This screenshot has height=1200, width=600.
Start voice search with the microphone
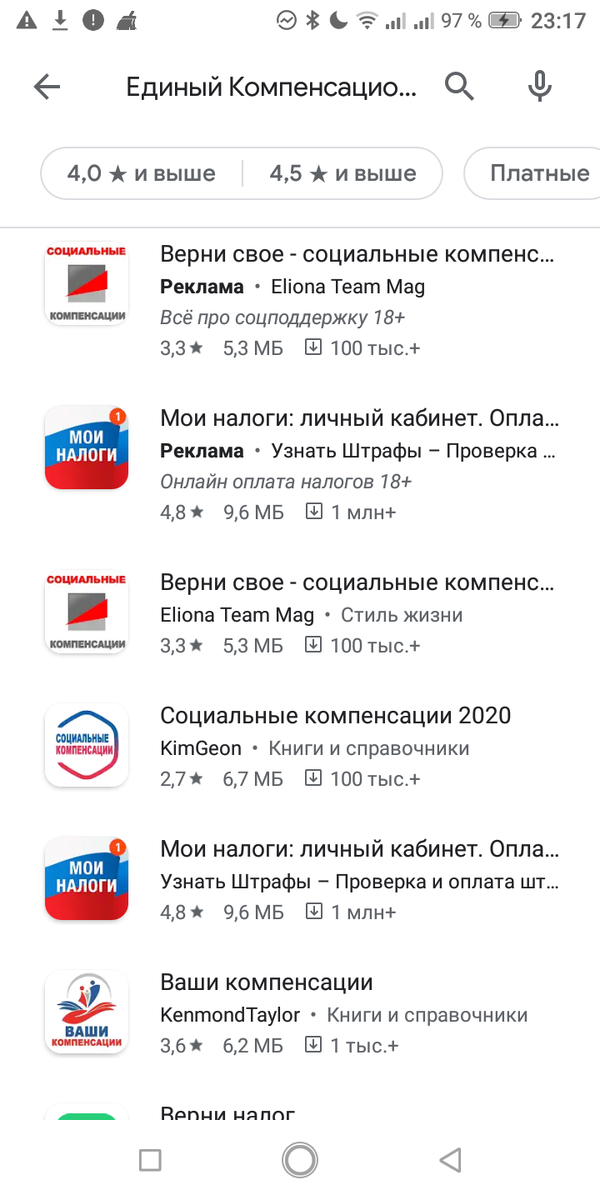[540, 88]
